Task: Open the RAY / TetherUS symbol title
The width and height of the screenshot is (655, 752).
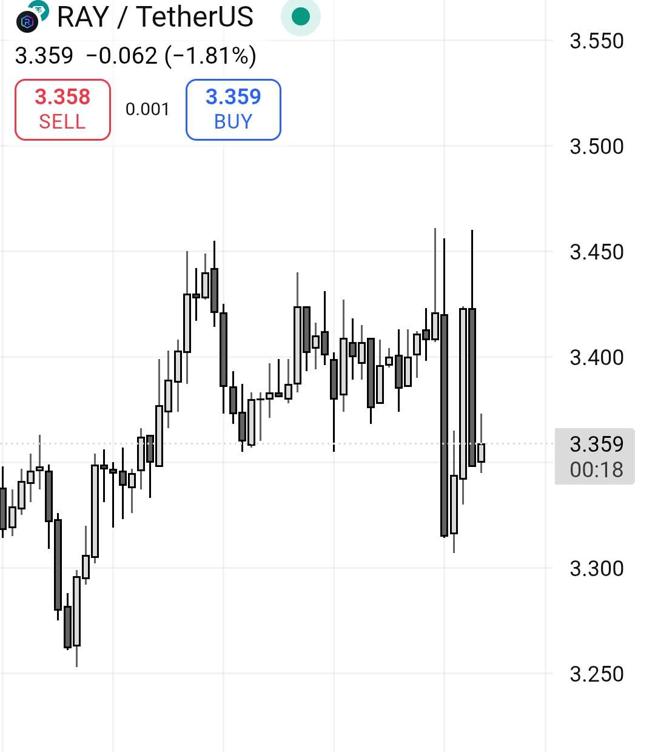Action: (x=155, y=17)
